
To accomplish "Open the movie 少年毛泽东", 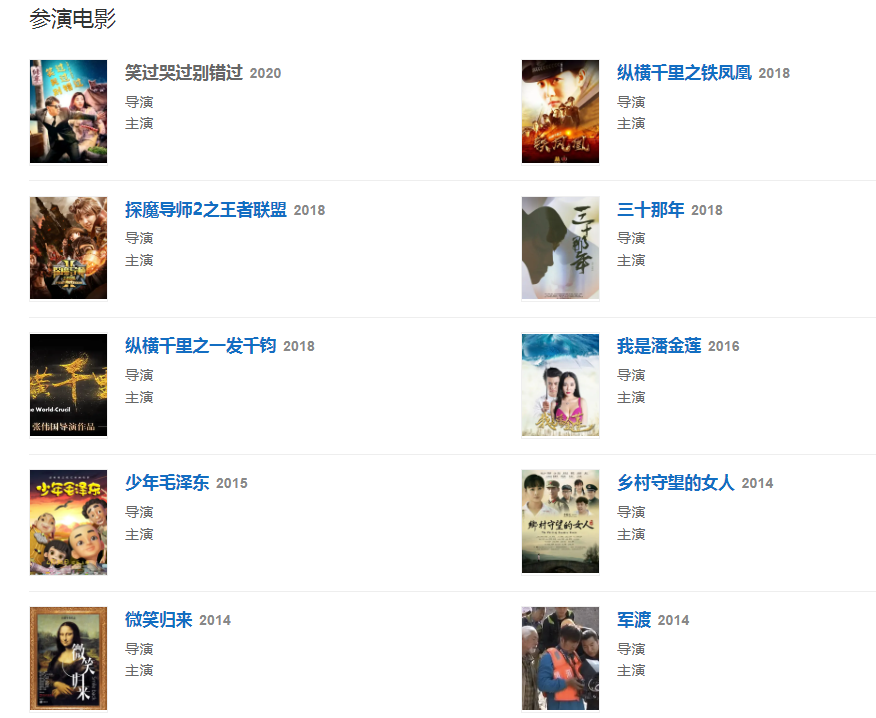I will [167, 483].
